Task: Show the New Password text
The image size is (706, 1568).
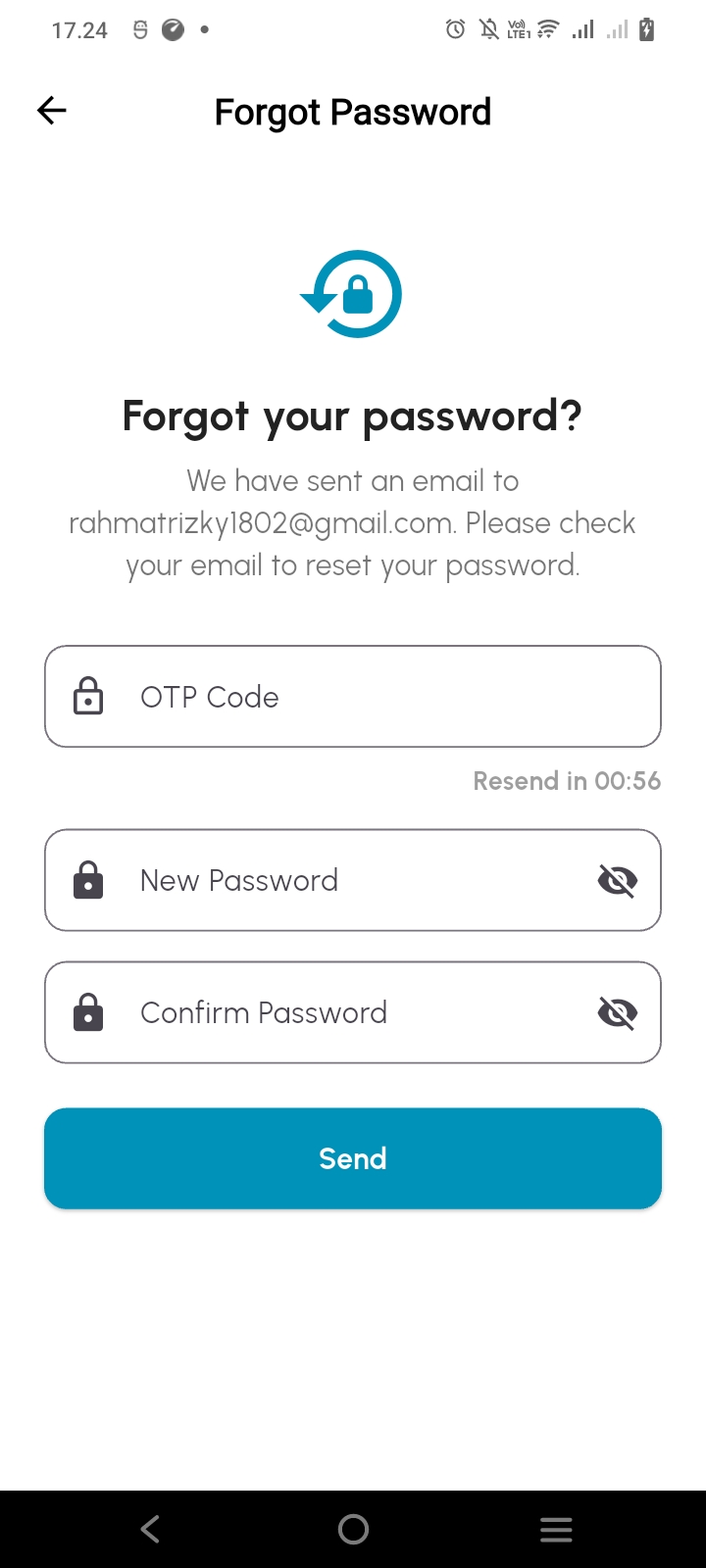Action: click(617, 881)
